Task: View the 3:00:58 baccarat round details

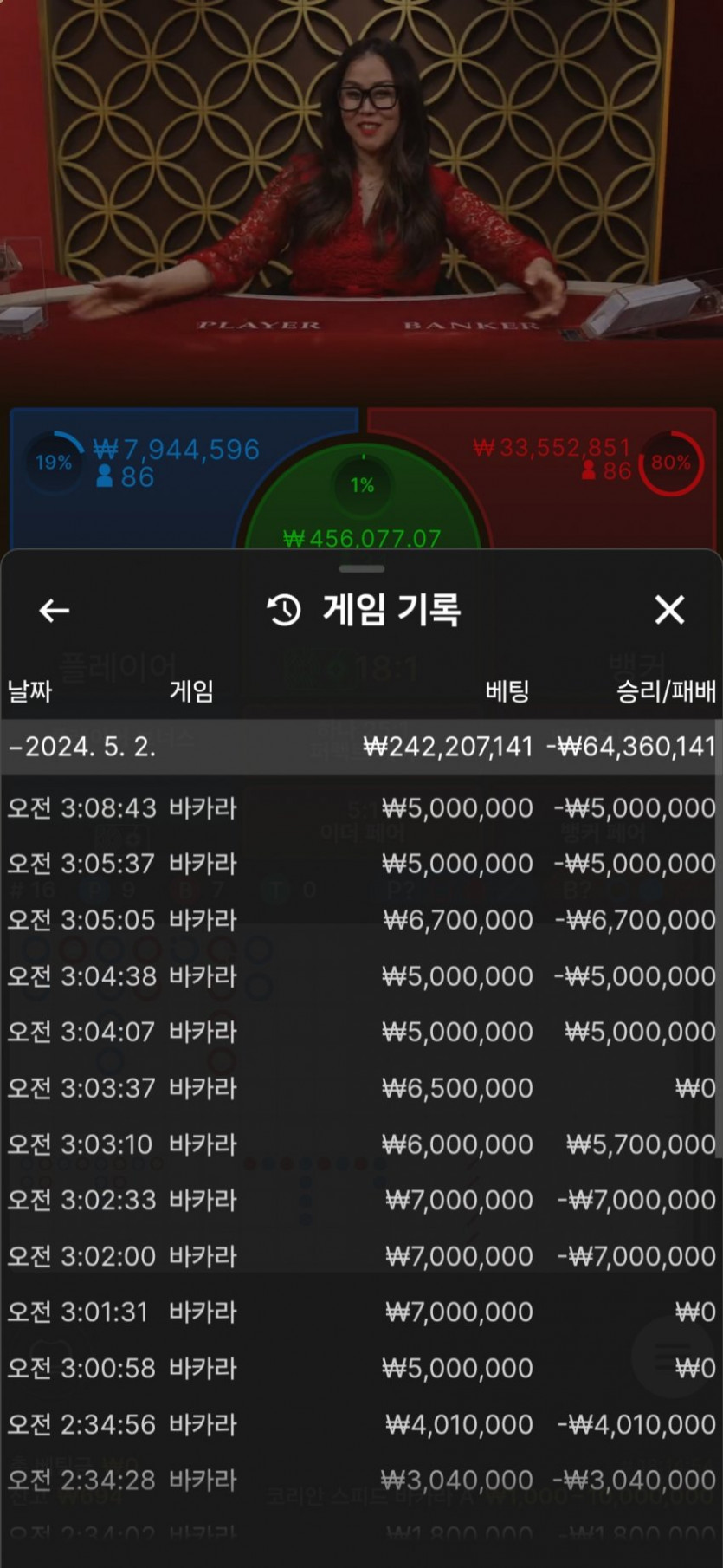Action: click(361, 1368)
